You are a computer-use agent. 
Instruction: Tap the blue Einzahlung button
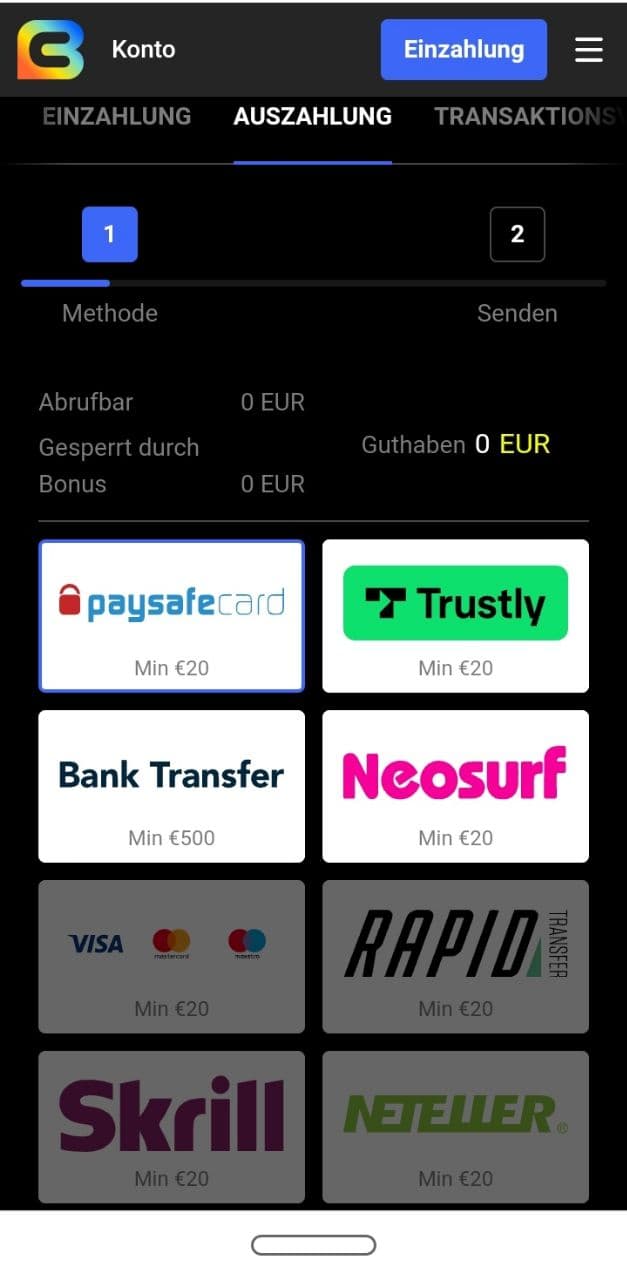[464, 49]
